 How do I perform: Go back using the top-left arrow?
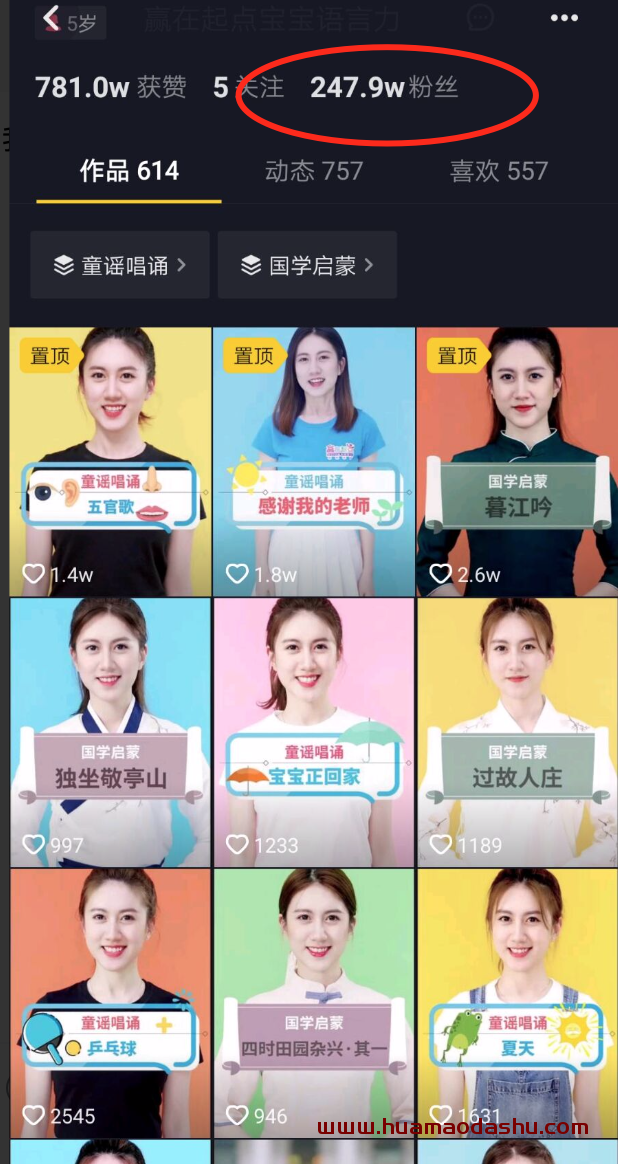coord(52,18)
